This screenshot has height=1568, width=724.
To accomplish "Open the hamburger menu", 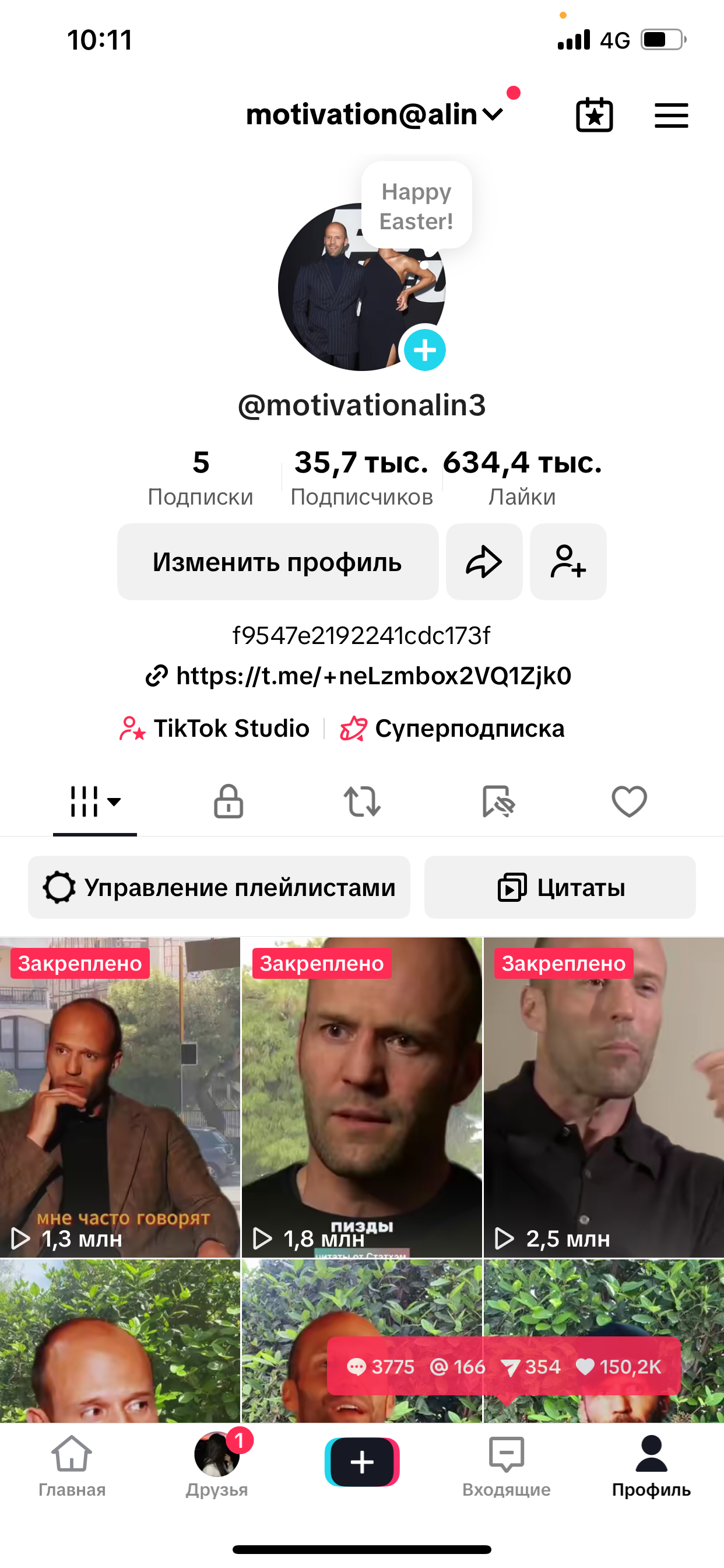I will (x=671, y=115).
